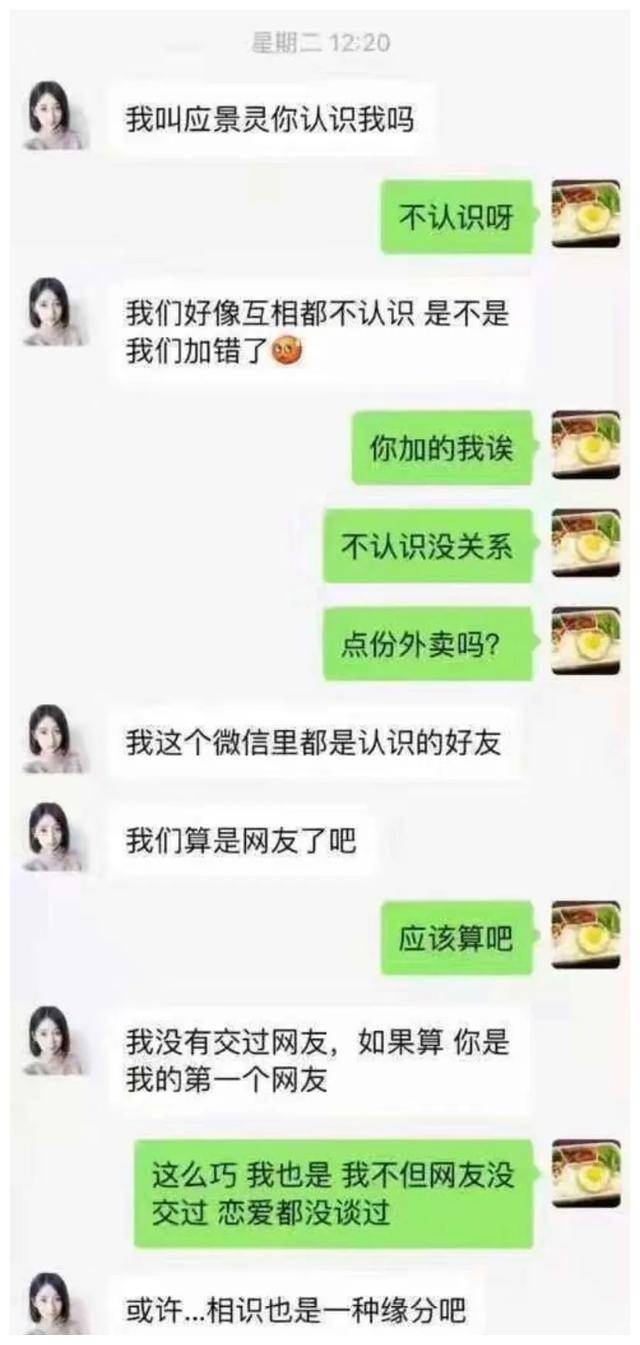Tap own avatar next to "应该算吧"
This screenshot has width=640, height=1345.
pyautogui.click(x=586, y=935)
